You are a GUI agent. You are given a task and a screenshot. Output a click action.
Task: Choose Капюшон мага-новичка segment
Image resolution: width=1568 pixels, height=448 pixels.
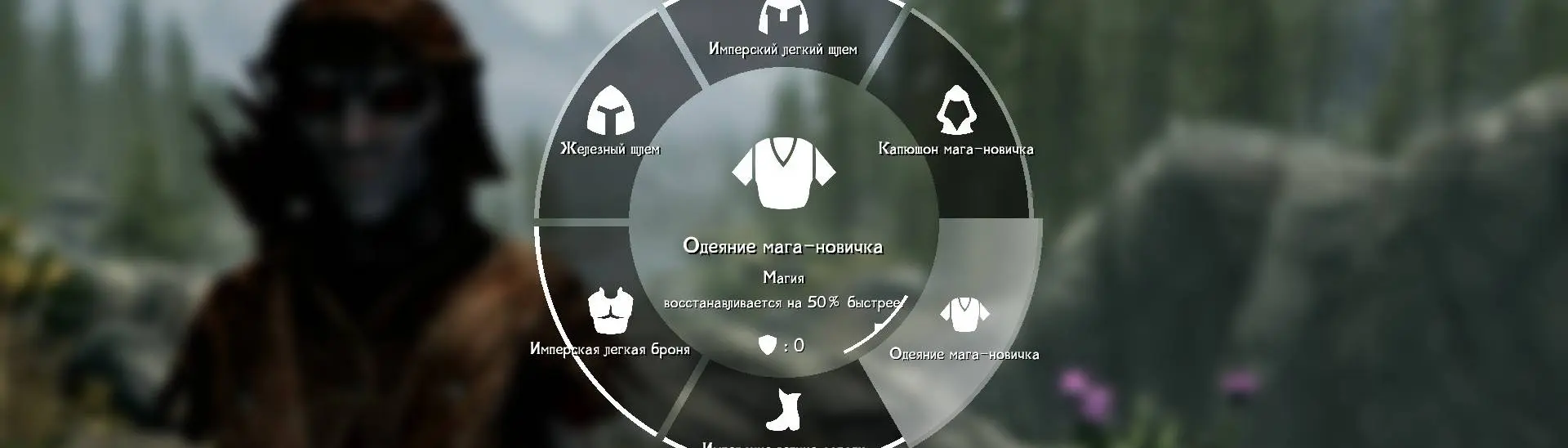tap(955, 124)
